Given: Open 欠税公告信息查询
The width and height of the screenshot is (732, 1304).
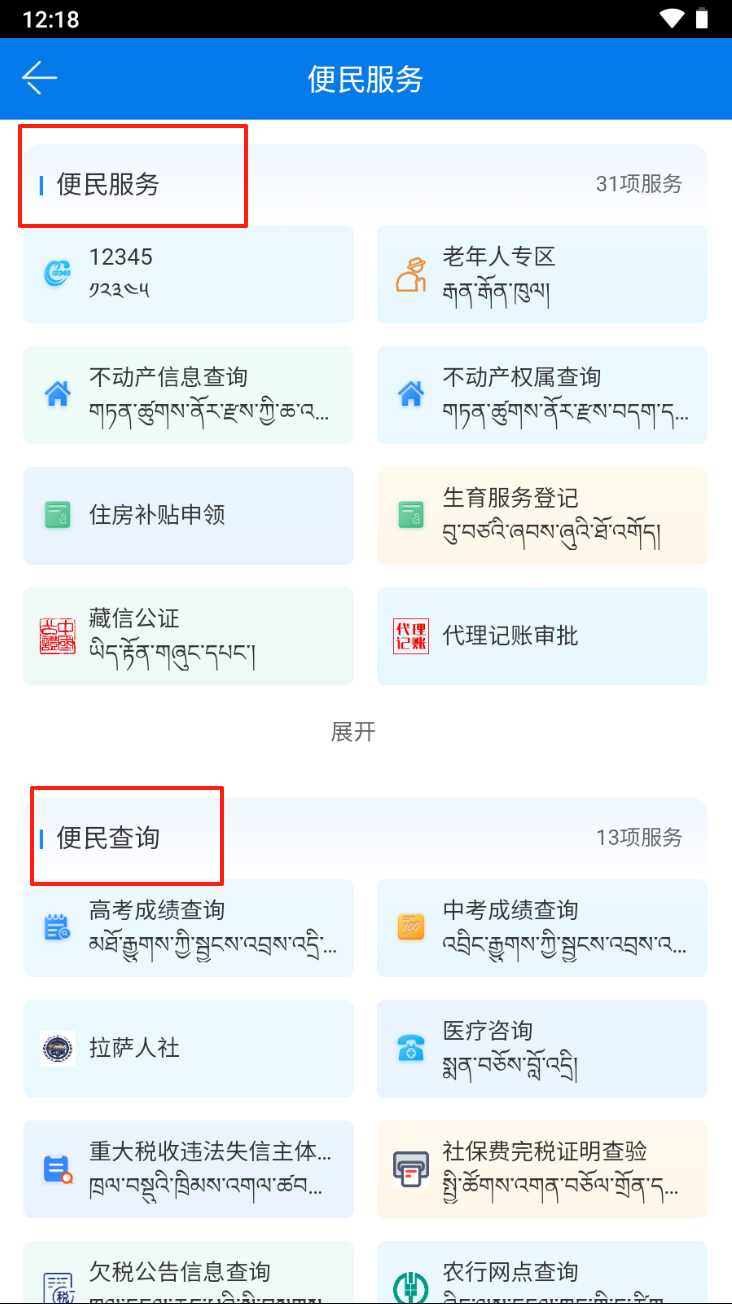Looking at the screenshot, I should click(x=188, y=1275).
